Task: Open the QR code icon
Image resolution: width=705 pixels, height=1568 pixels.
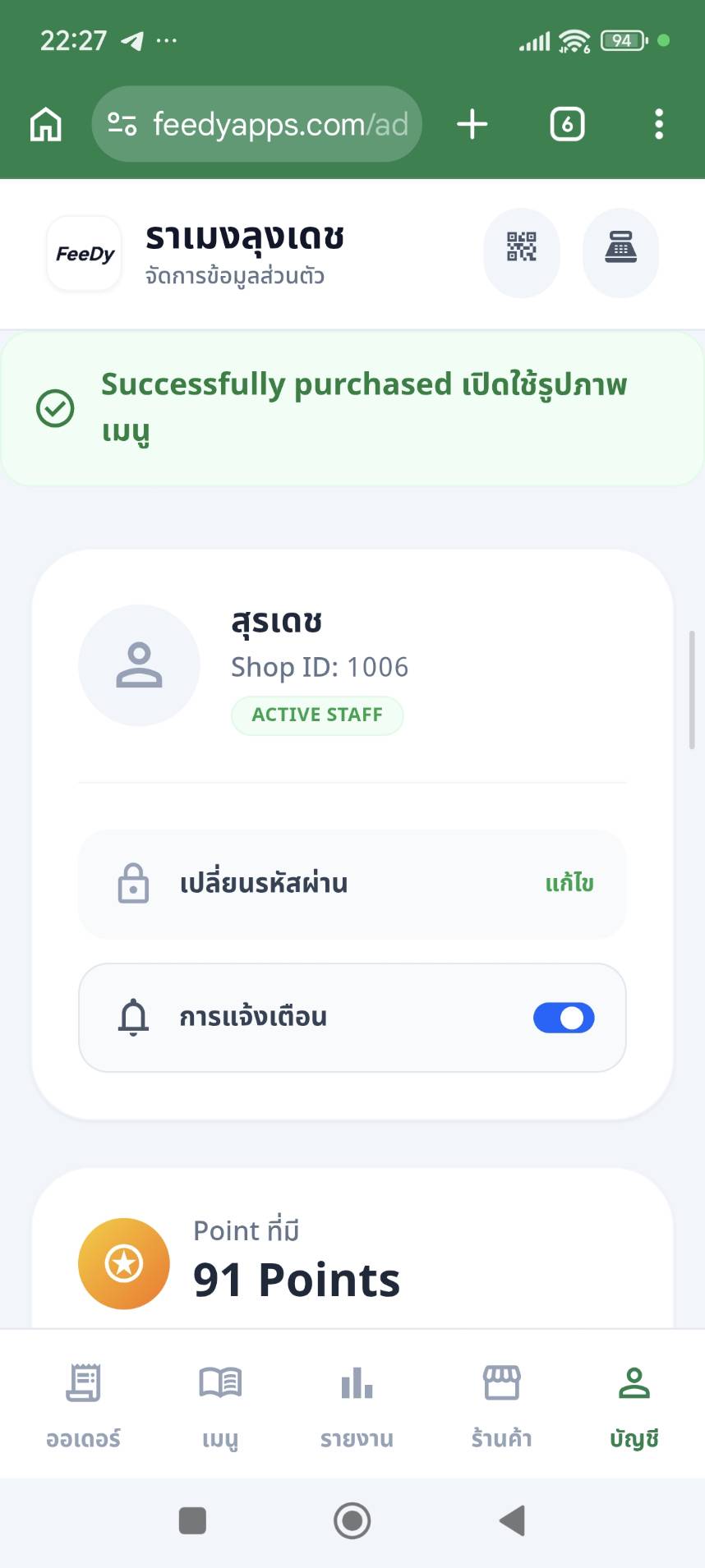Action: (x=521, y=247)
